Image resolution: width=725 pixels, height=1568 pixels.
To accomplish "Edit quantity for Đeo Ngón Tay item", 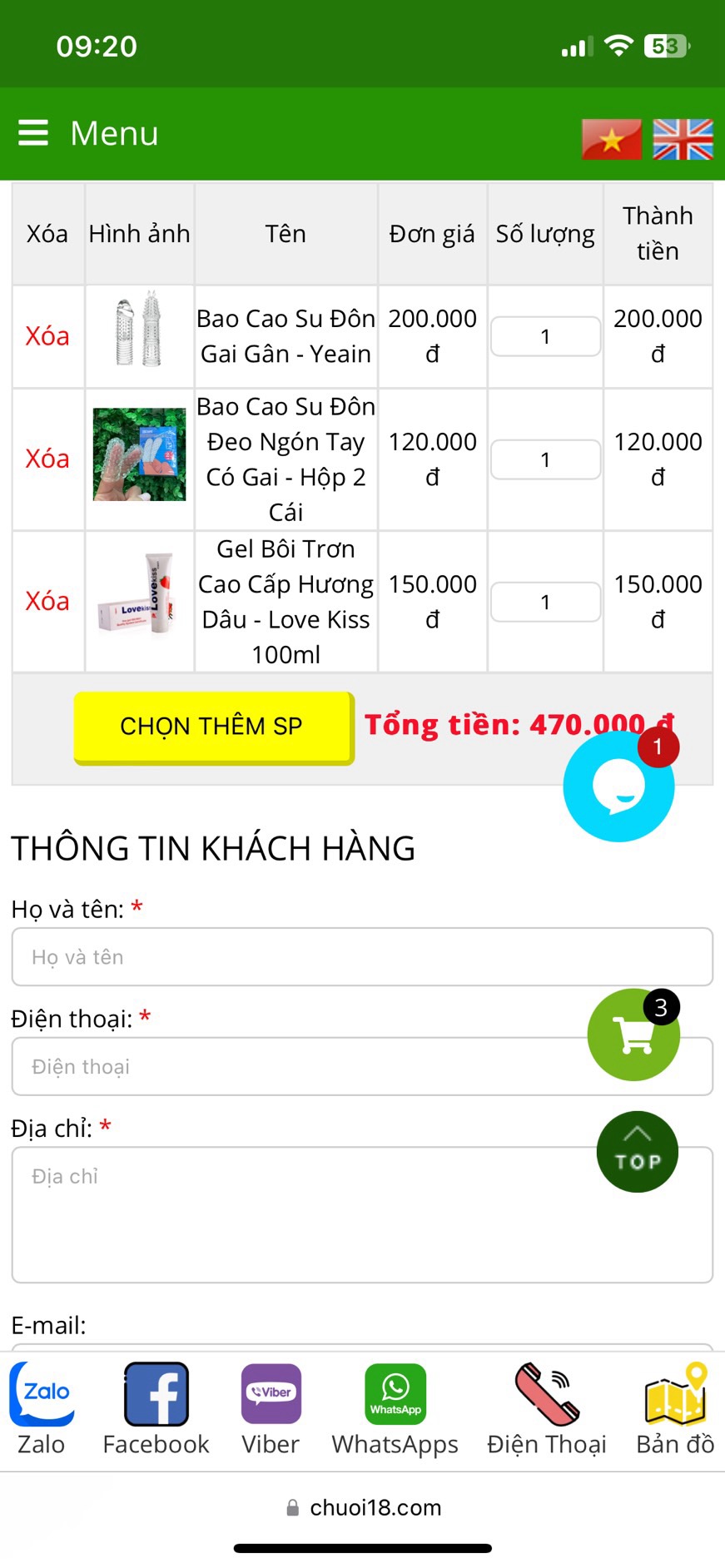I will tap(545, 459).
